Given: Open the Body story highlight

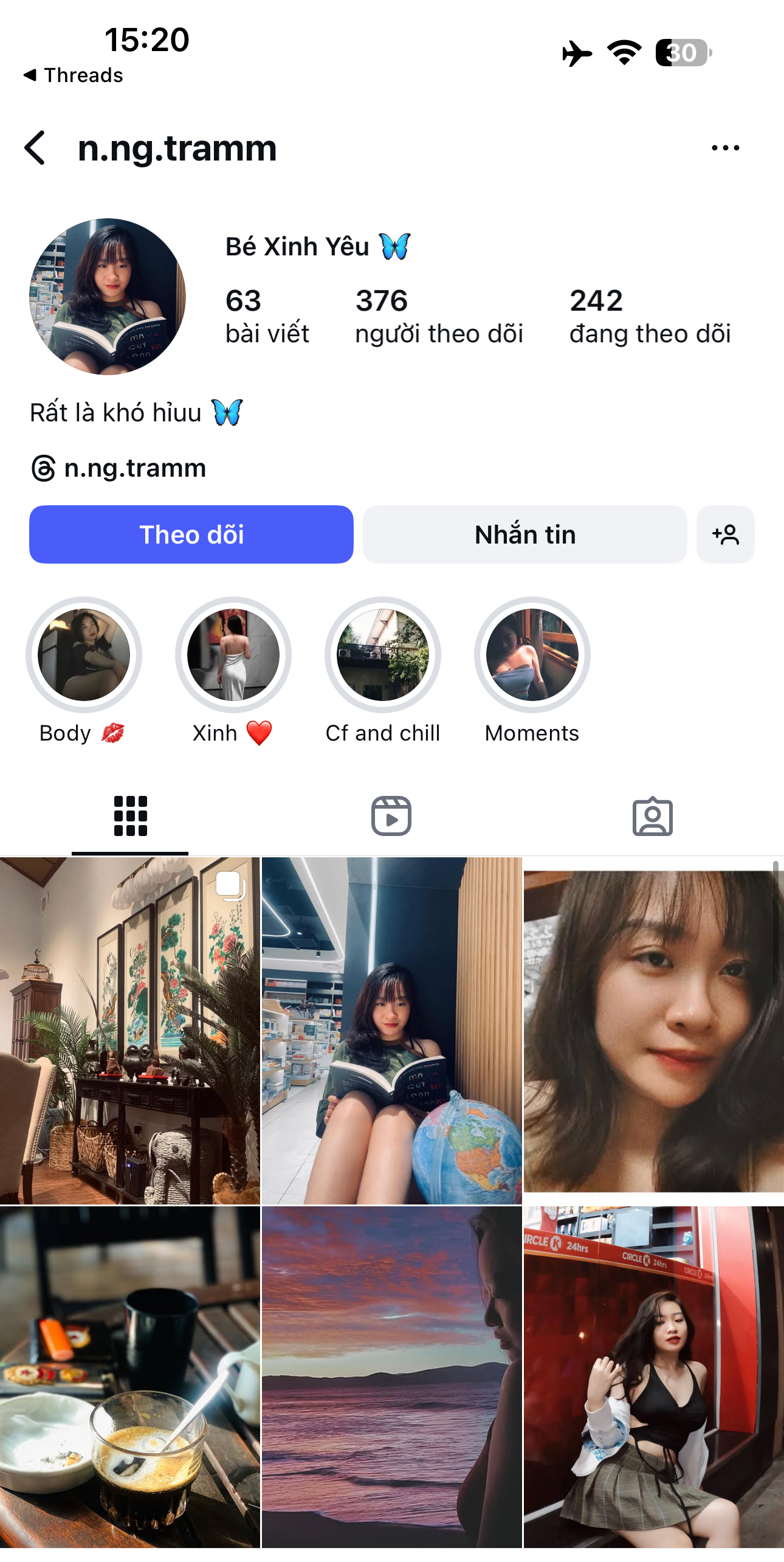Looking at the screenshot, I should (x=83, y=655).
